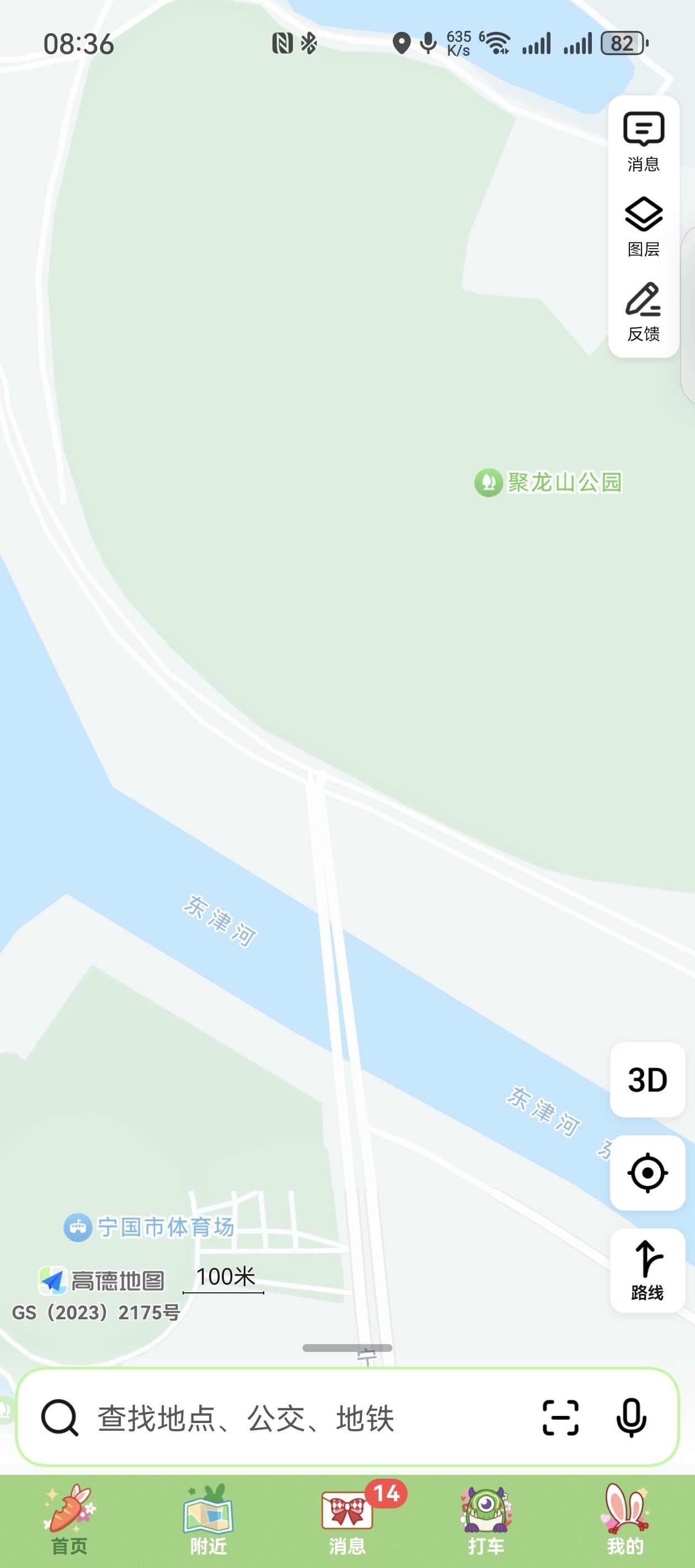Go to the 打车 ride-hailing tab
Viewport: 695px width, 1568px height.
[x=486, y=1520]
